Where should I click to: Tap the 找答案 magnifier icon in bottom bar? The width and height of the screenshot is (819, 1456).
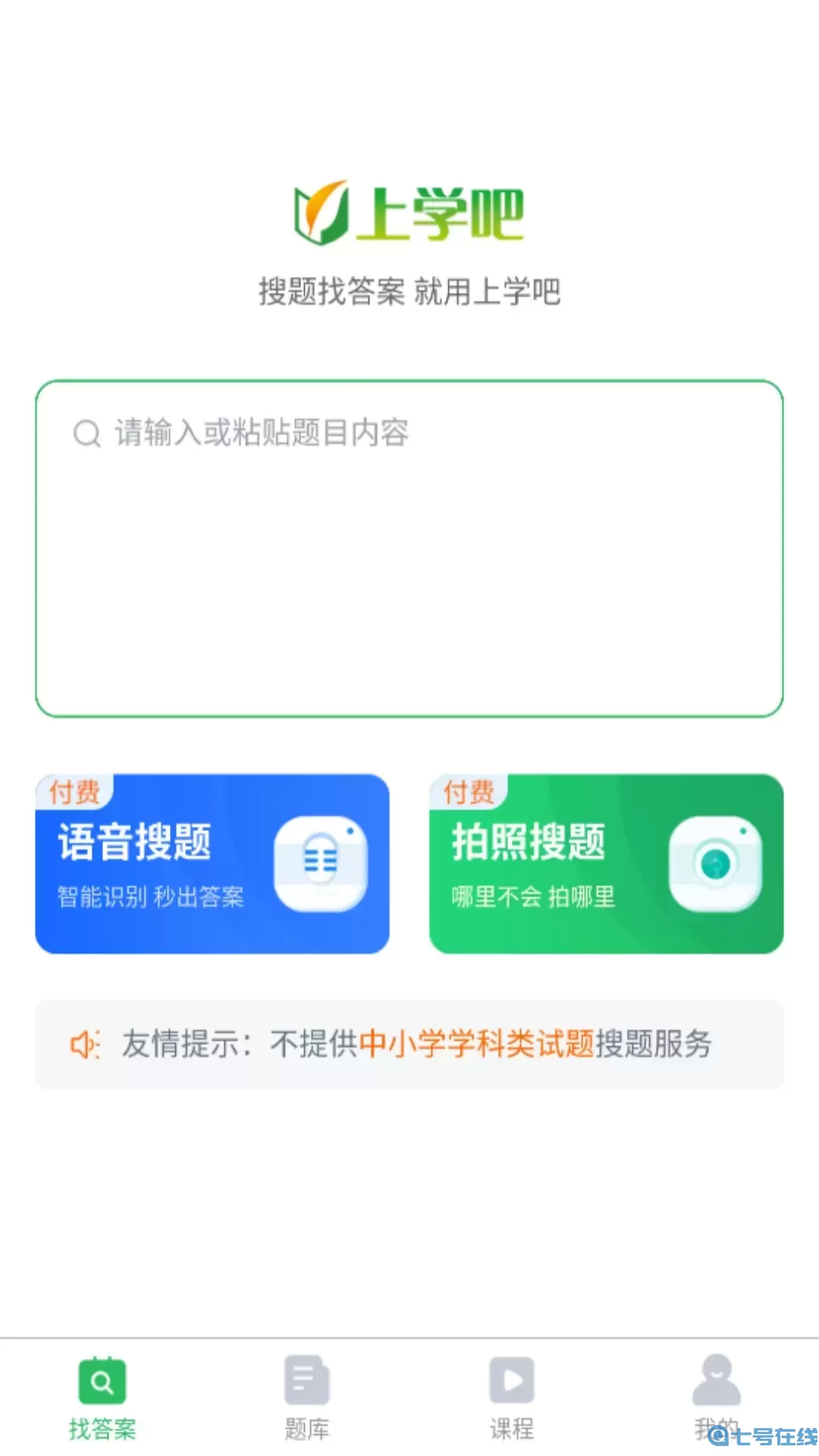pos(103,1382)
